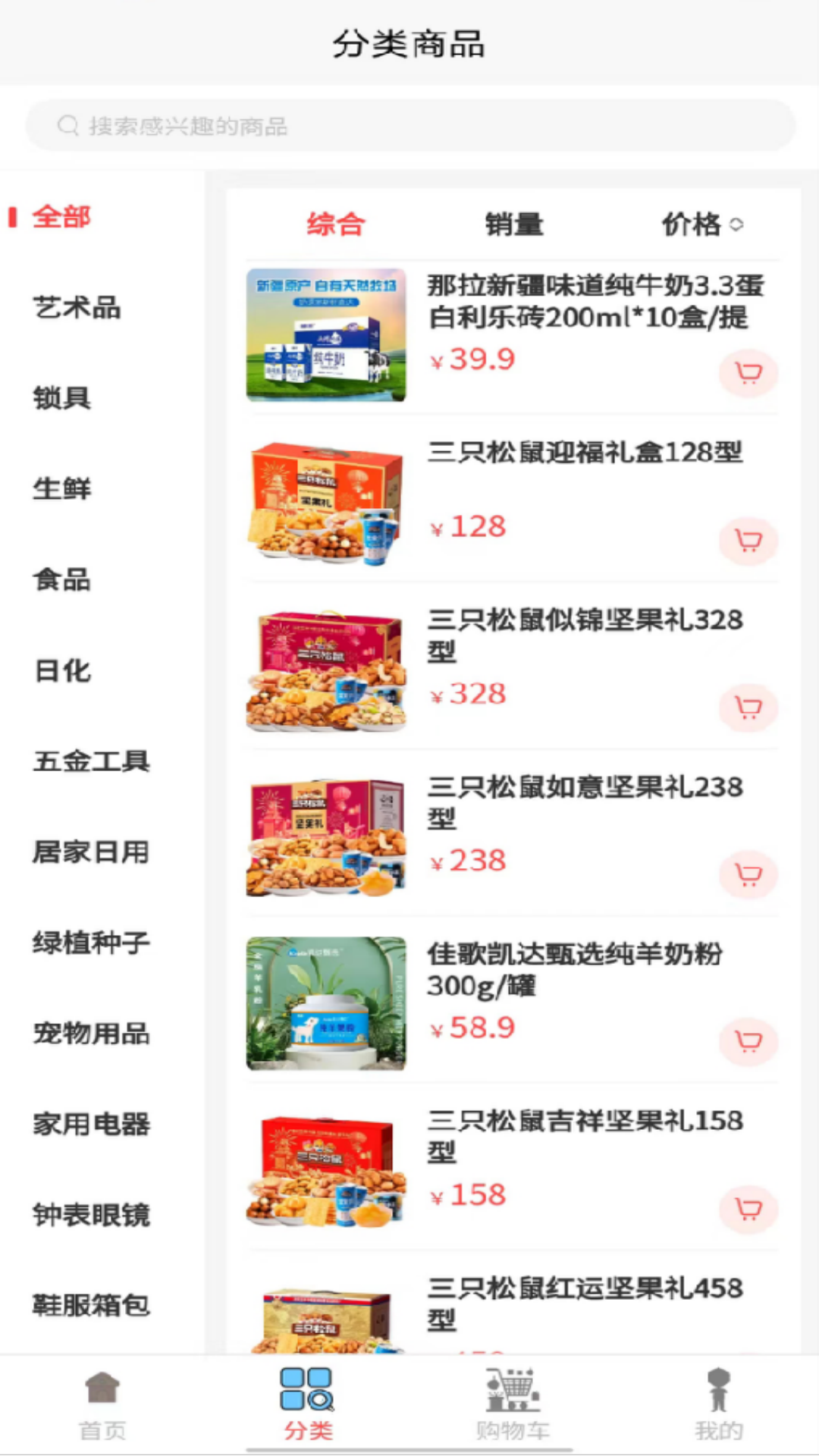The image size is (819, 1456).
Task: Open the 三只松鼠如意坚果礼238型 product
Action: click(584, 802)
